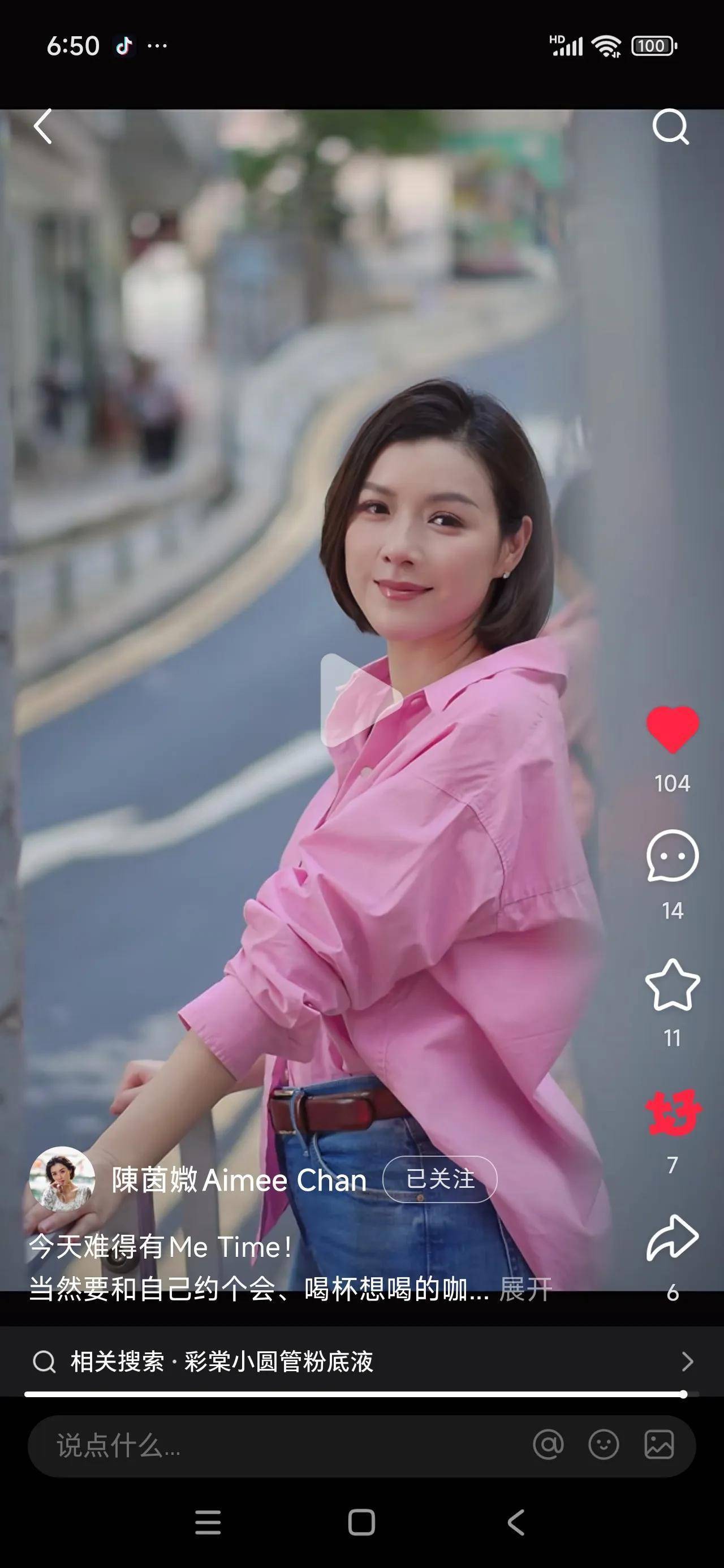Screen dimensions: 724x1568
Task: Expand the caption with 展开
Action: 525,1289
